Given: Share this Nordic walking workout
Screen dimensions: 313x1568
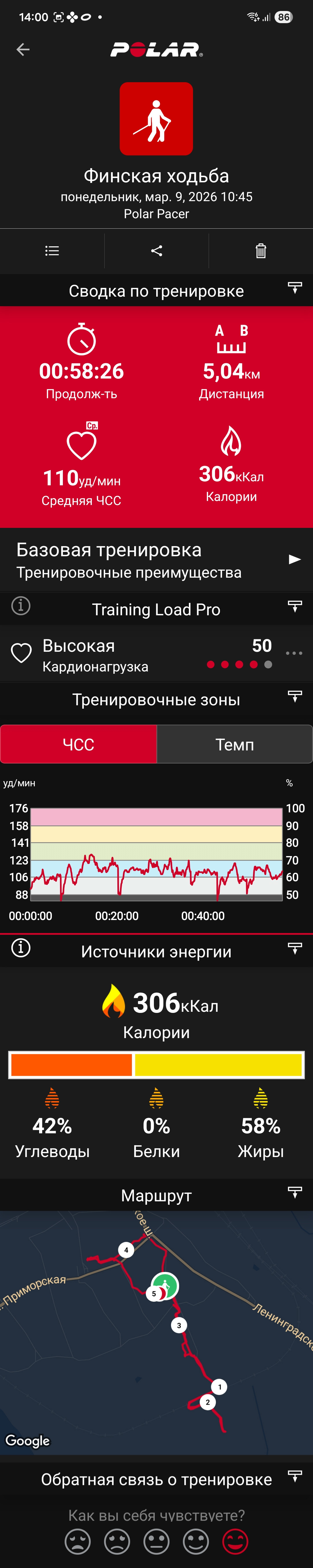Looking at the screenshot, I should click(x=156, y=251).
